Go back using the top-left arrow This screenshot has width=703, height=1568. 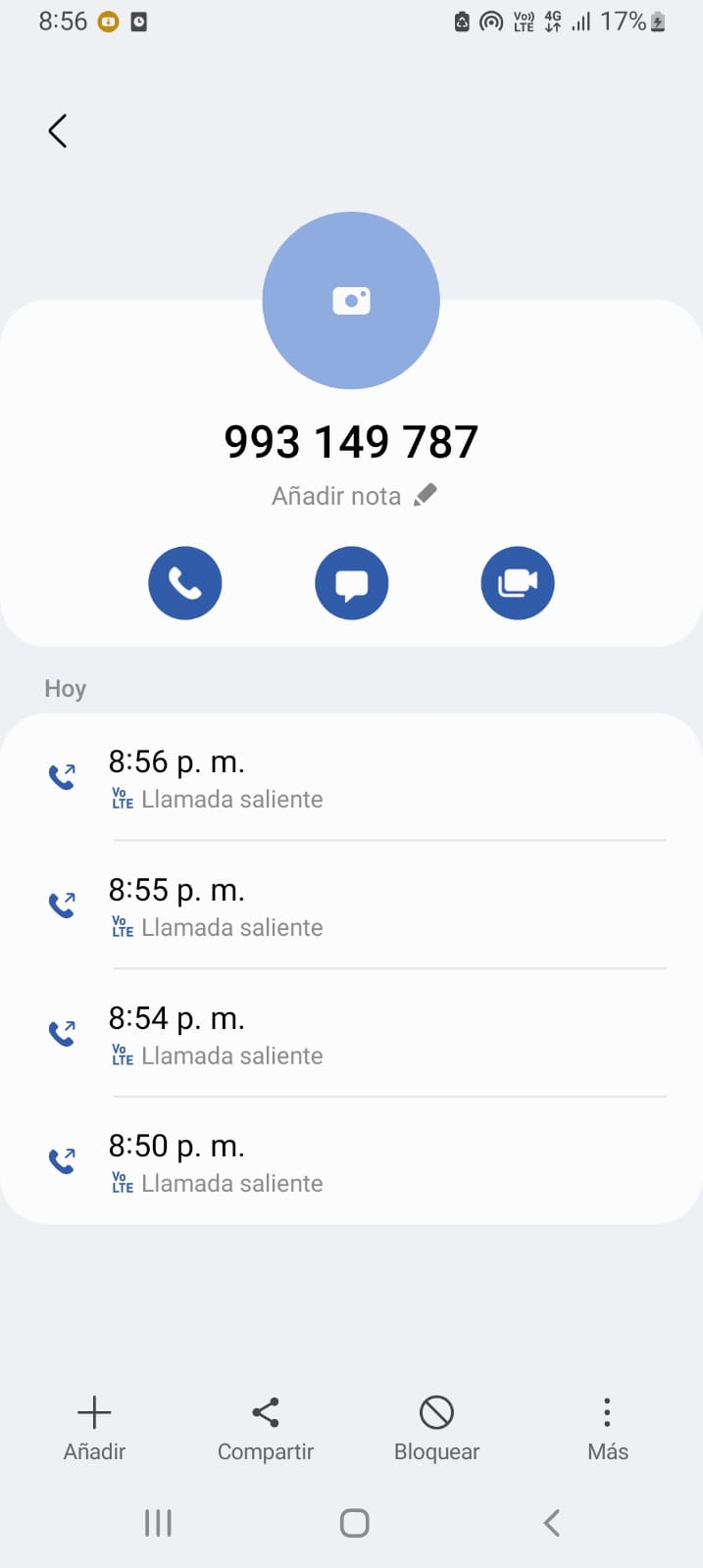pos(58,130)
